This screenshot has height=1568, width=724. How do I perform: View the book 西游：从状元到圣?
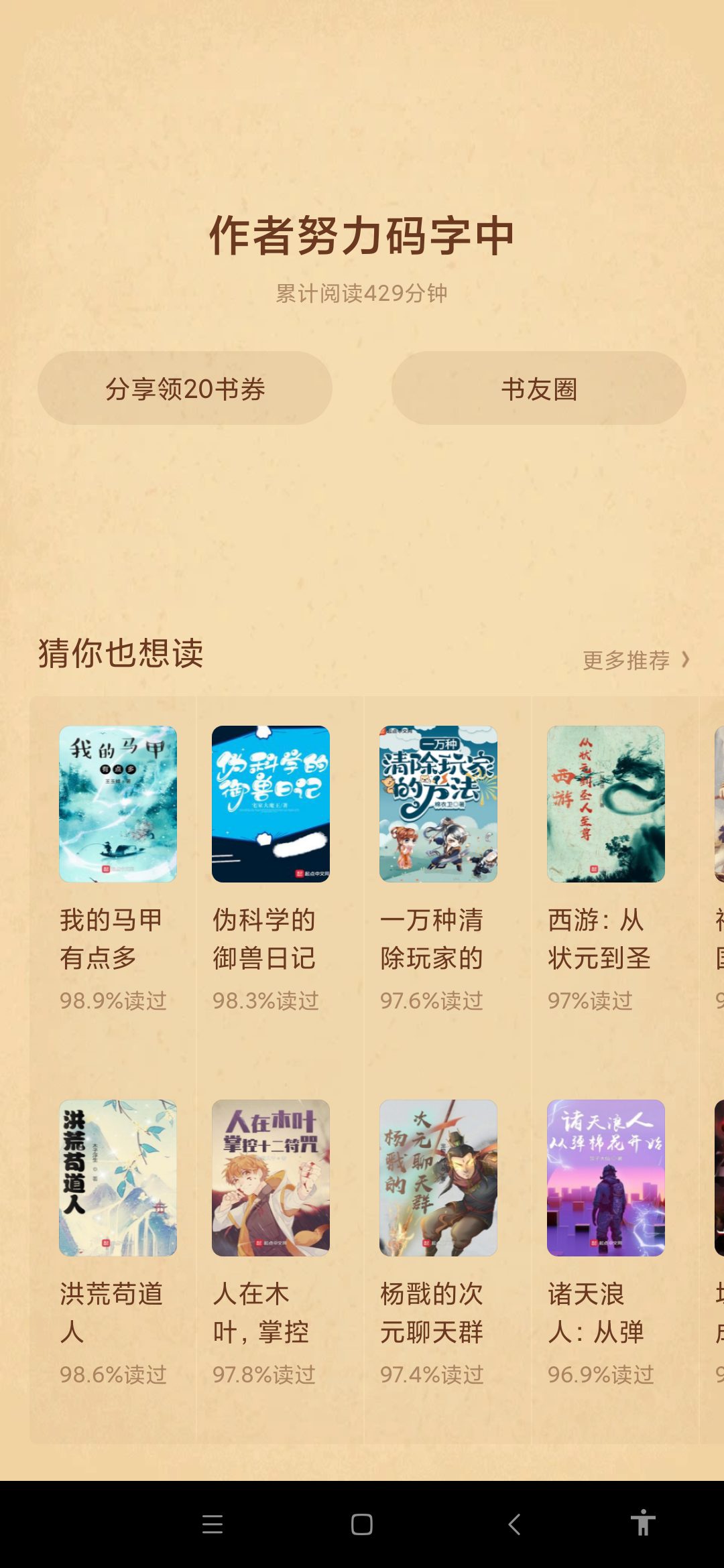click(606, 804)
